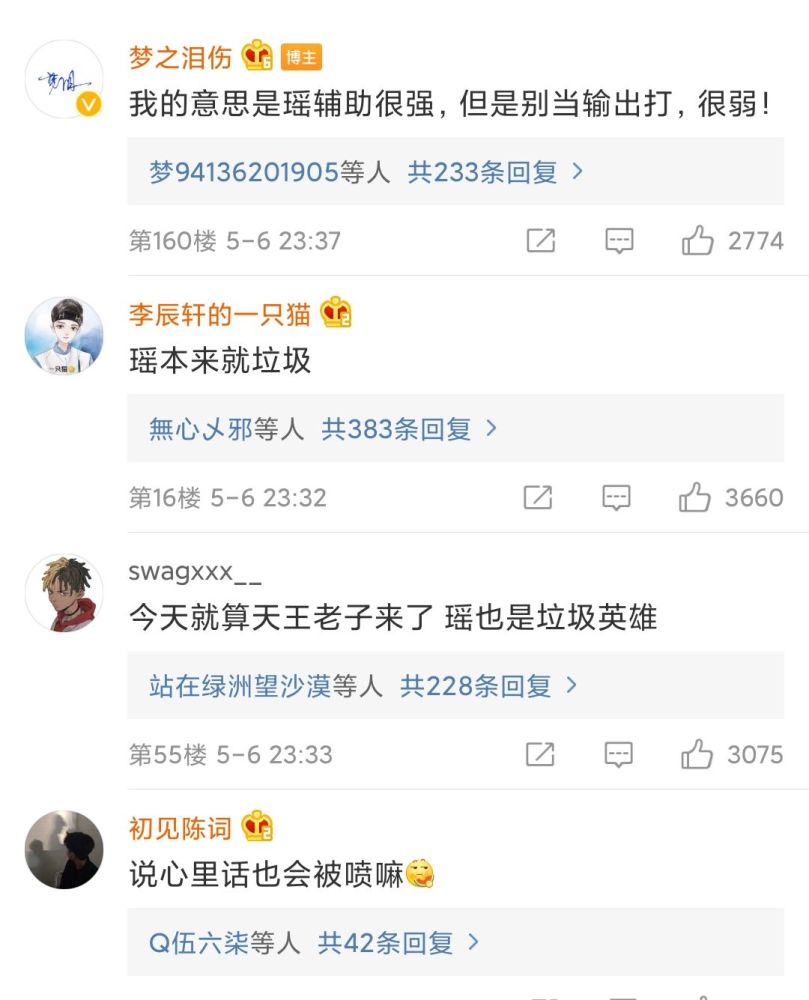809x1000 pixels.
Task: Visit 初见陈词's profile via avatar
Action: [64, 849]
